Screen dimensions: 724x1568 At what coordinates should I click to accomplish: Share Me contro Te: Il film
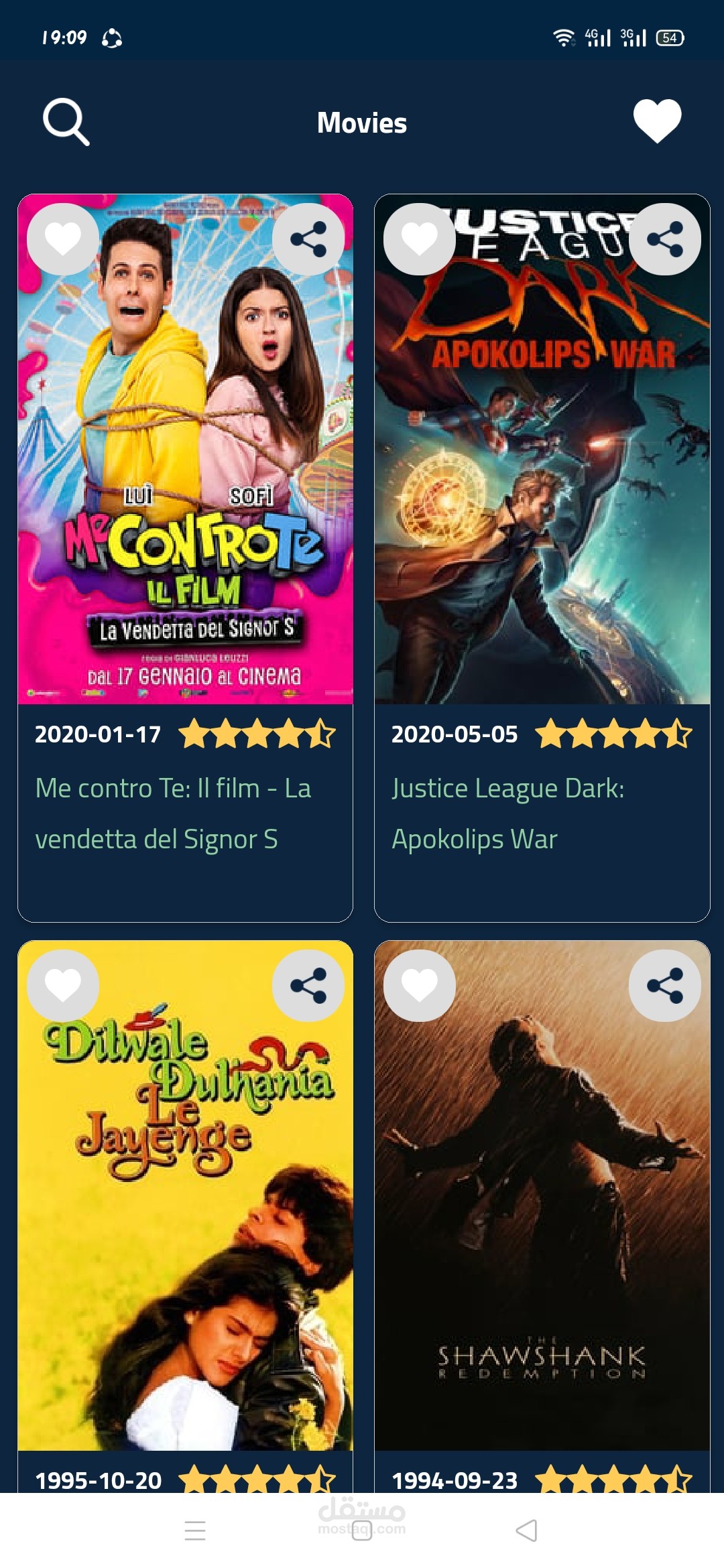coord(308,239)
